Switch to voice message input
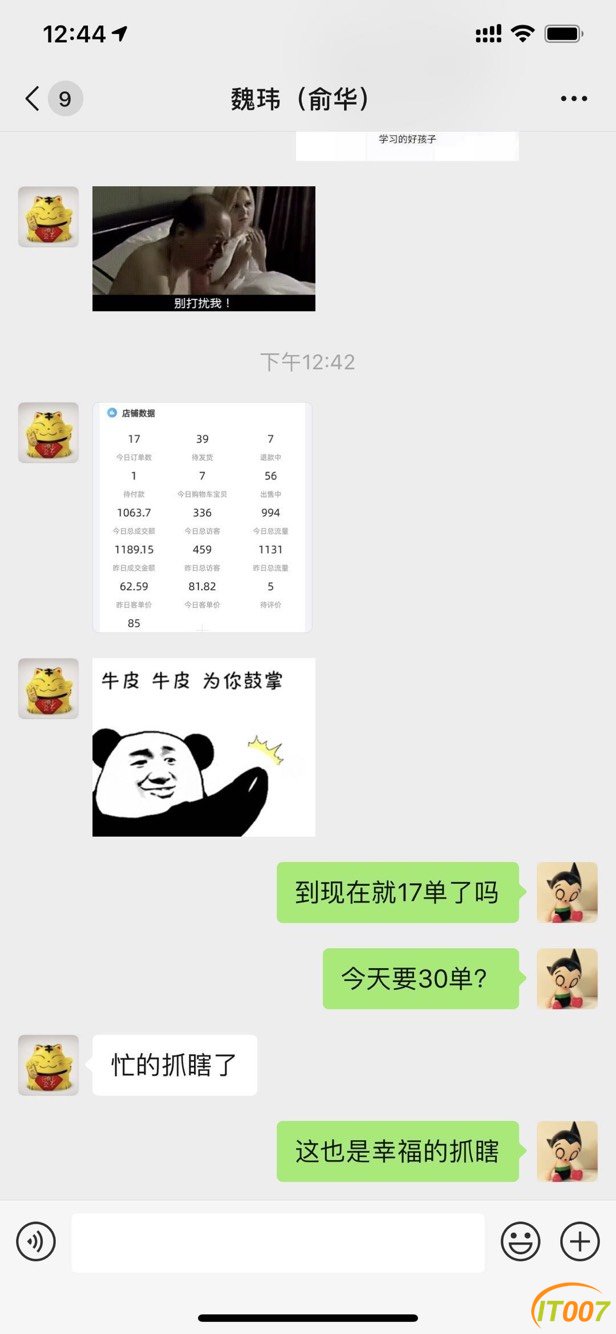The height and width of the screenshot is (1334, 616). click(36, 1242)
